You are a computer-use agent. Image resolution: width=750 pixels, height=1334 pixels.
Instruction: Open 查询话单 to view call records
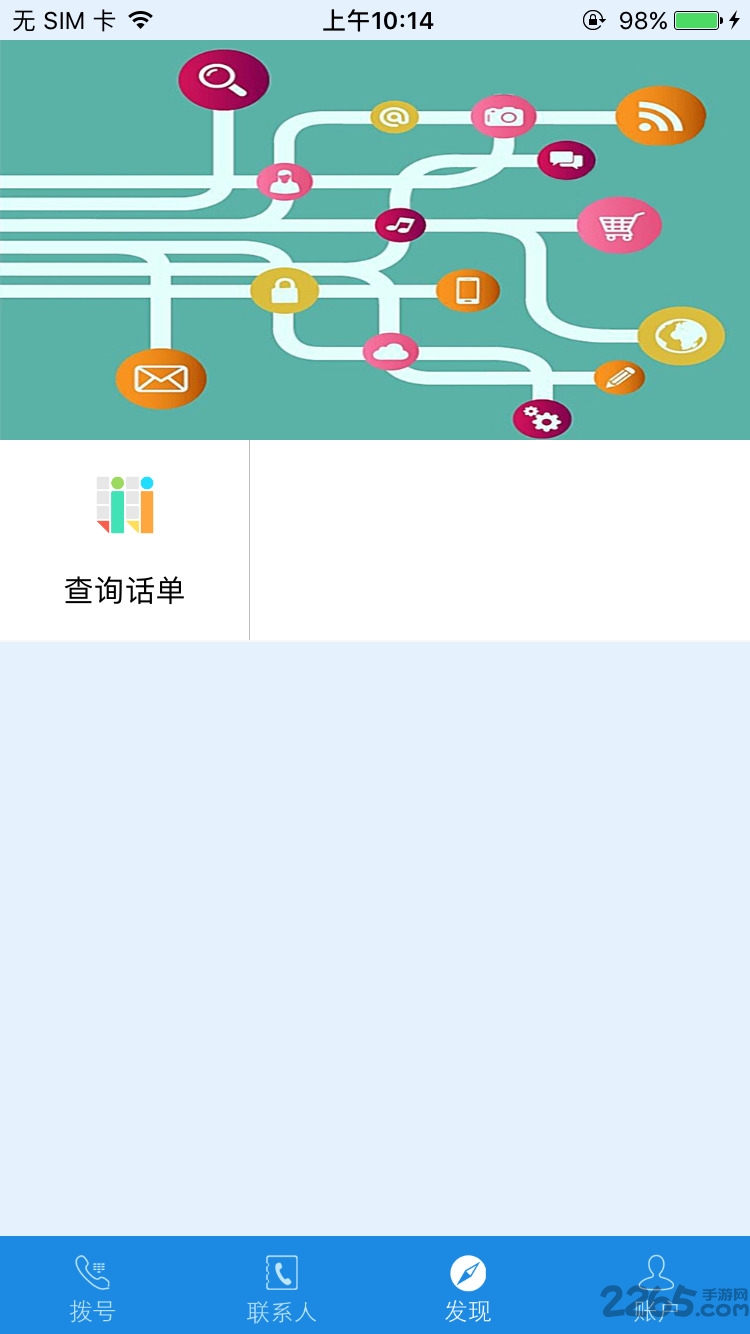(123, 540)
